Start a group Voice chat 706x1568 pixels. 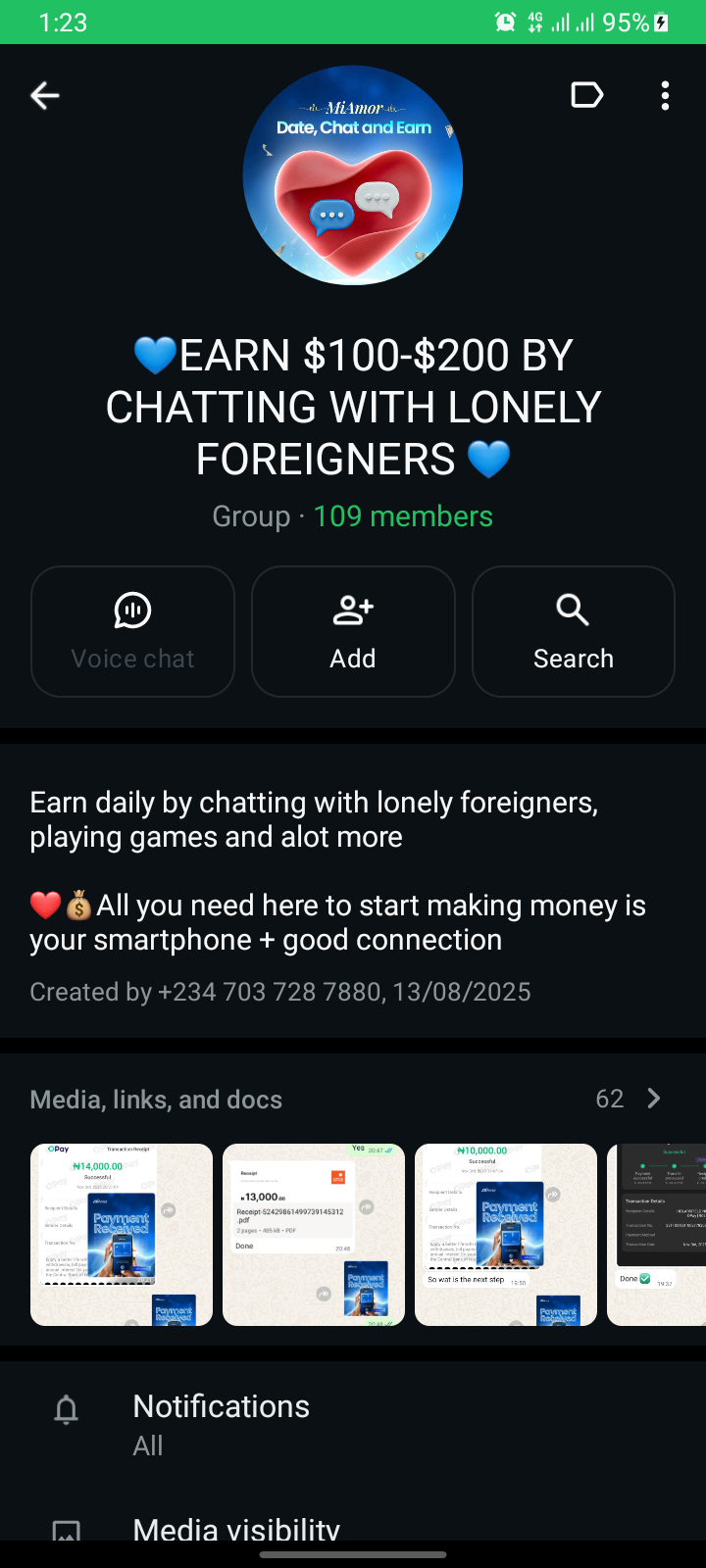(x=132, y=631)
